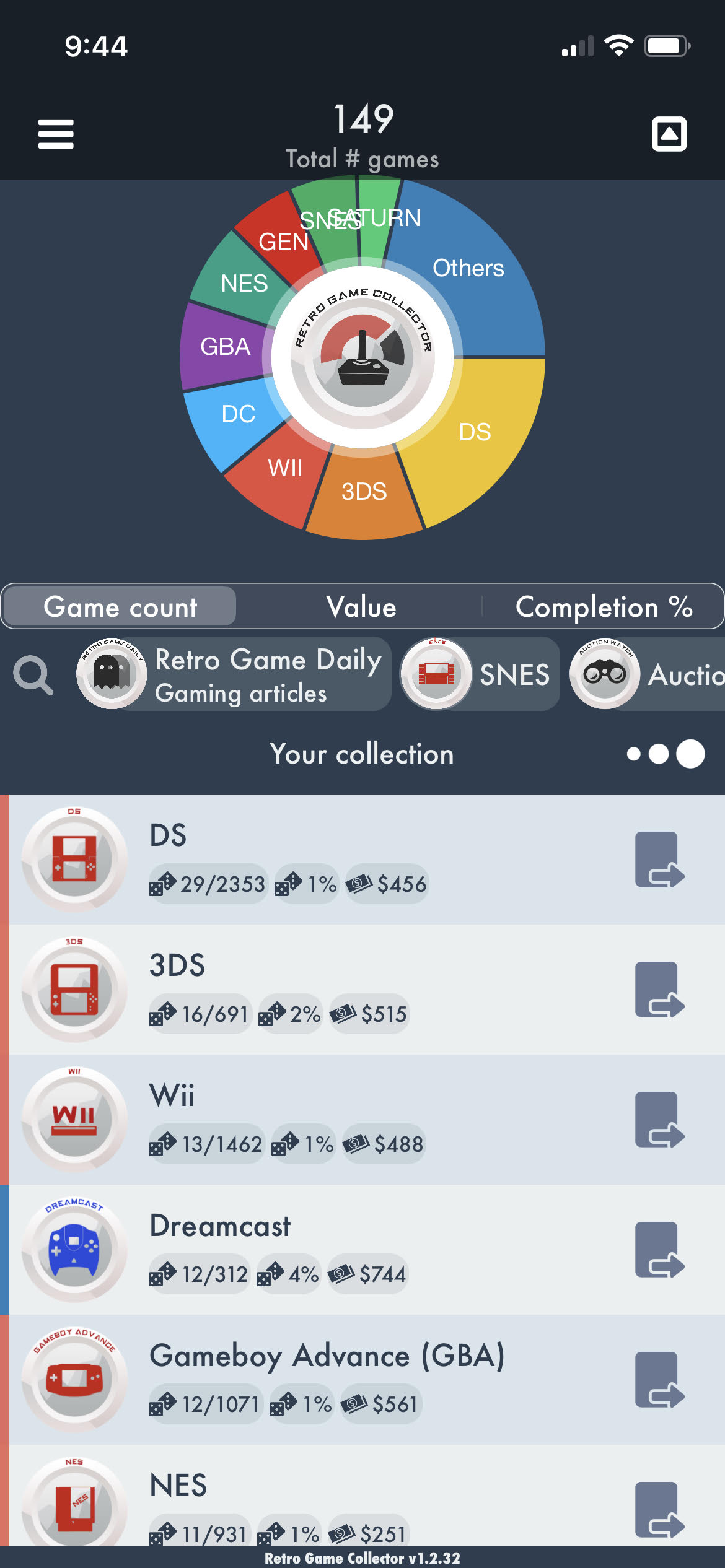
Task: Export the Wii collection
Action: tap(659, 1120)
